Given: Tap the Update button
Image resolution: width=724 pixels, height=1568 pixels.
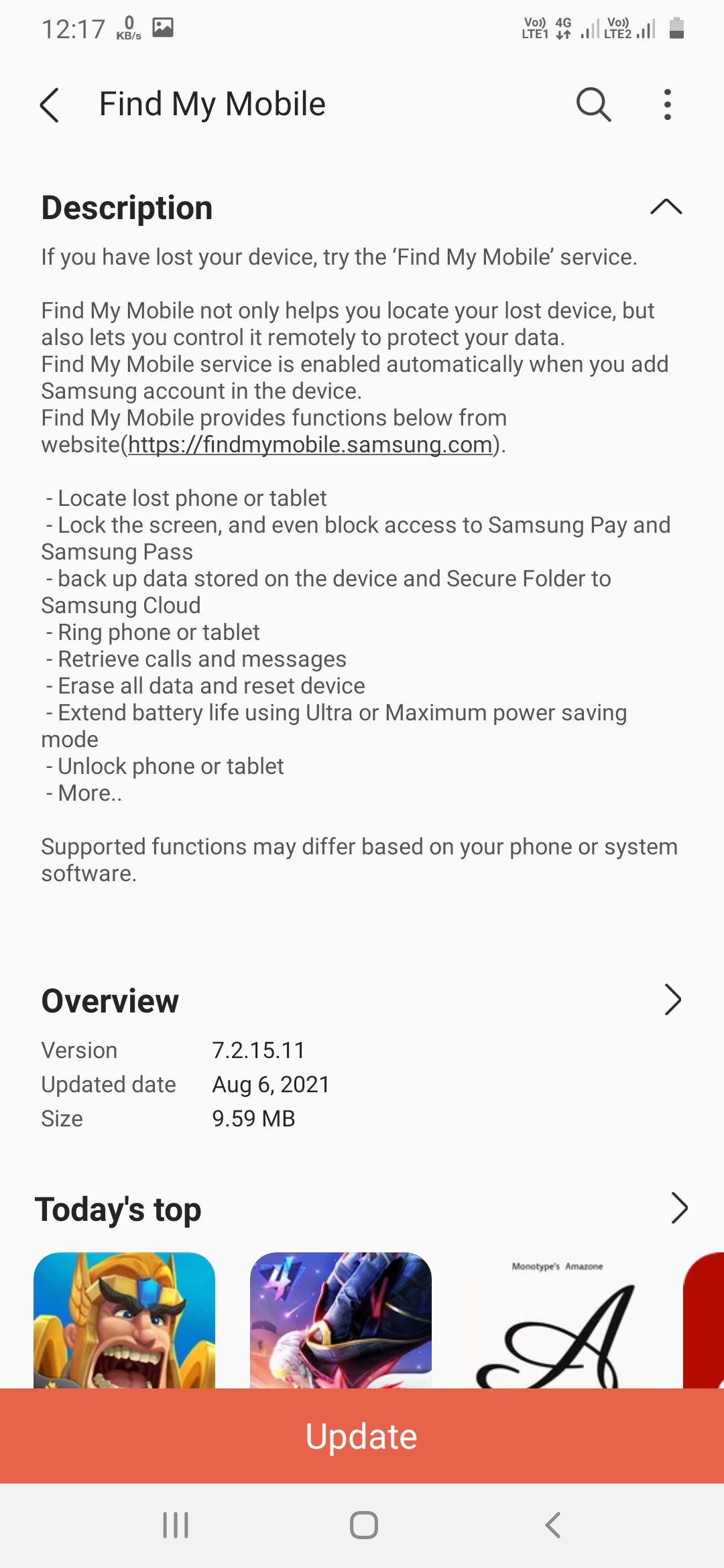Looking at the screenshot, I should (362, 1436).
